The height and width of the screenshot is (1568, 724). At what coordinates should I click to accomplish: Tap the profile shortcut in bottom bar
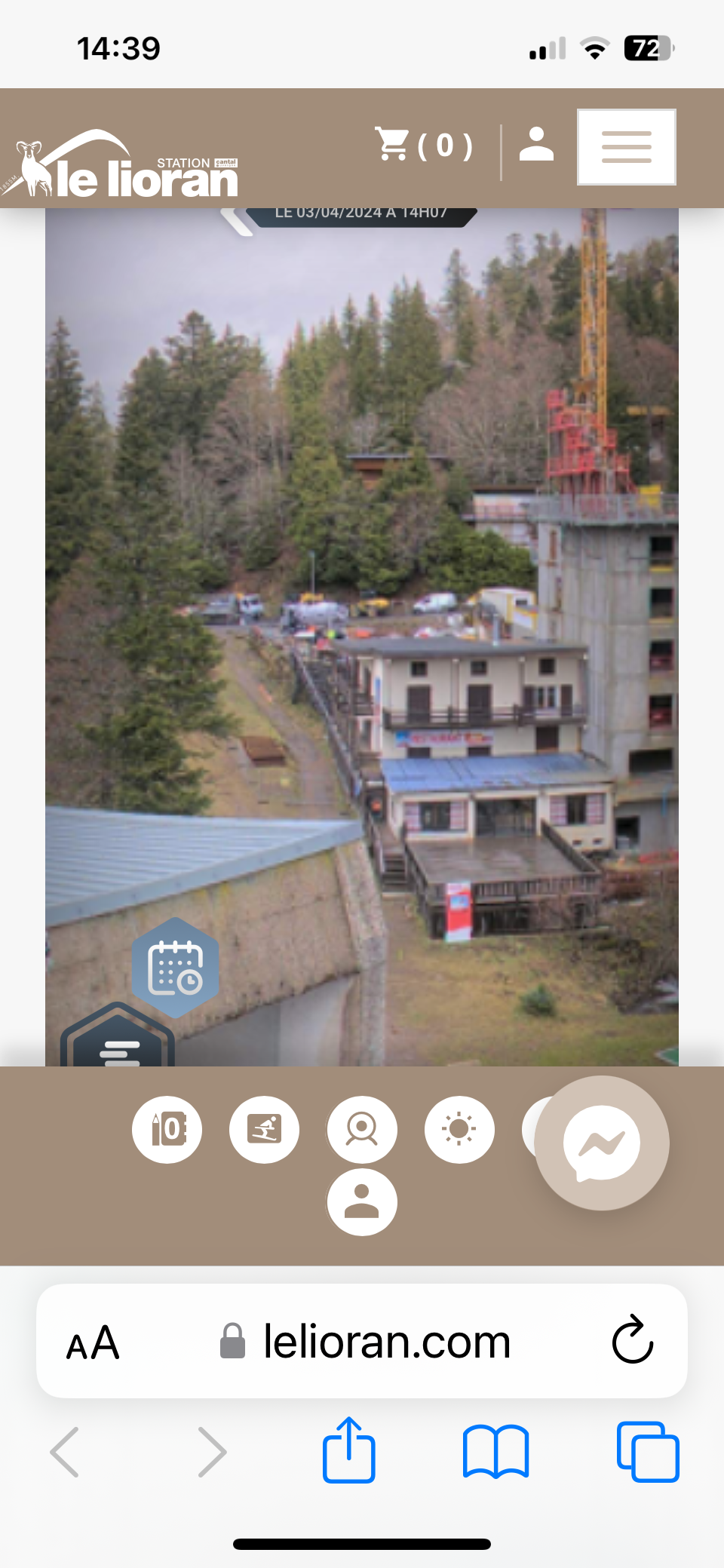[362, 1202]
